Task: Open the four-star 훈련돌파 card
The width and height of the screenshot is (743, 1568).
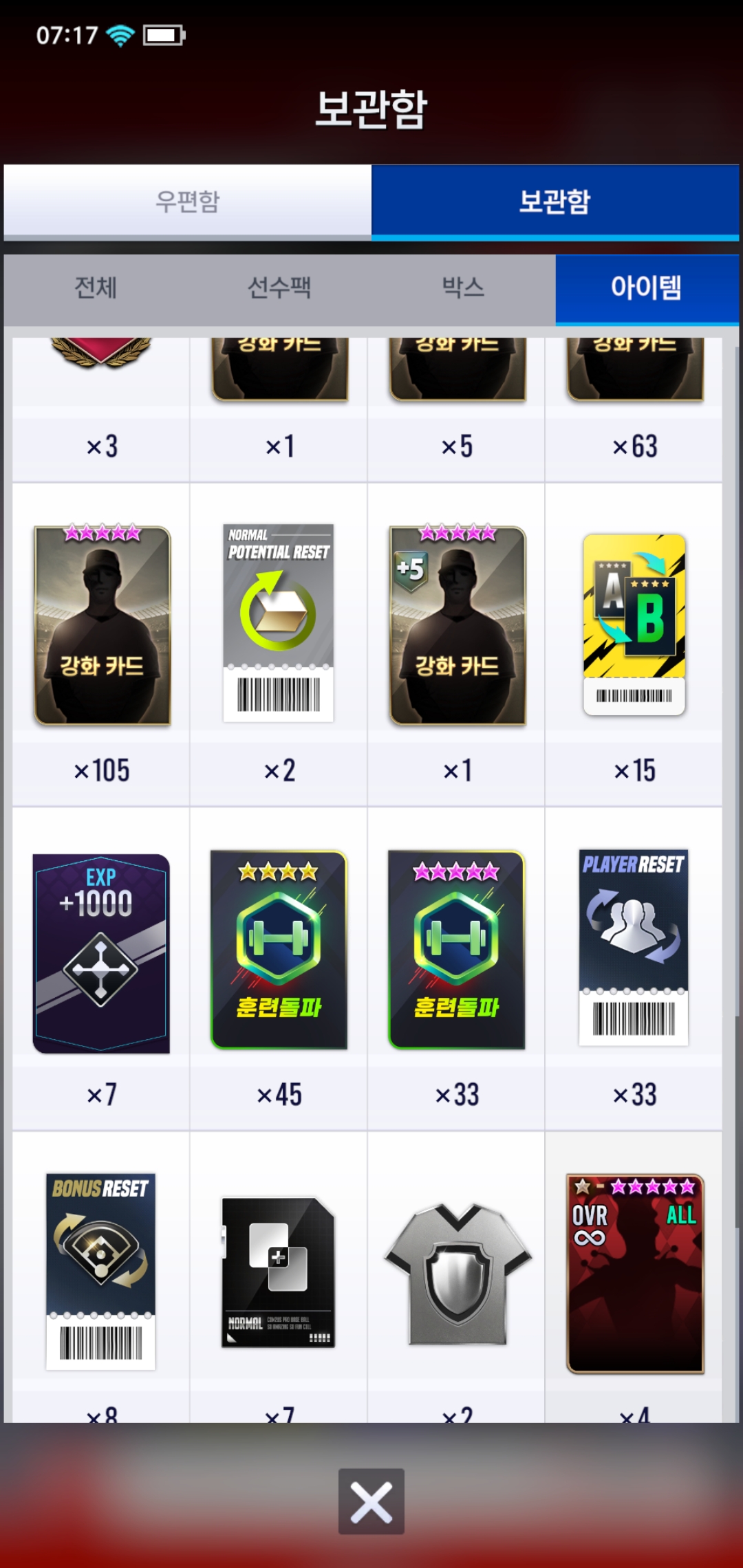Action: click(279, 950)
